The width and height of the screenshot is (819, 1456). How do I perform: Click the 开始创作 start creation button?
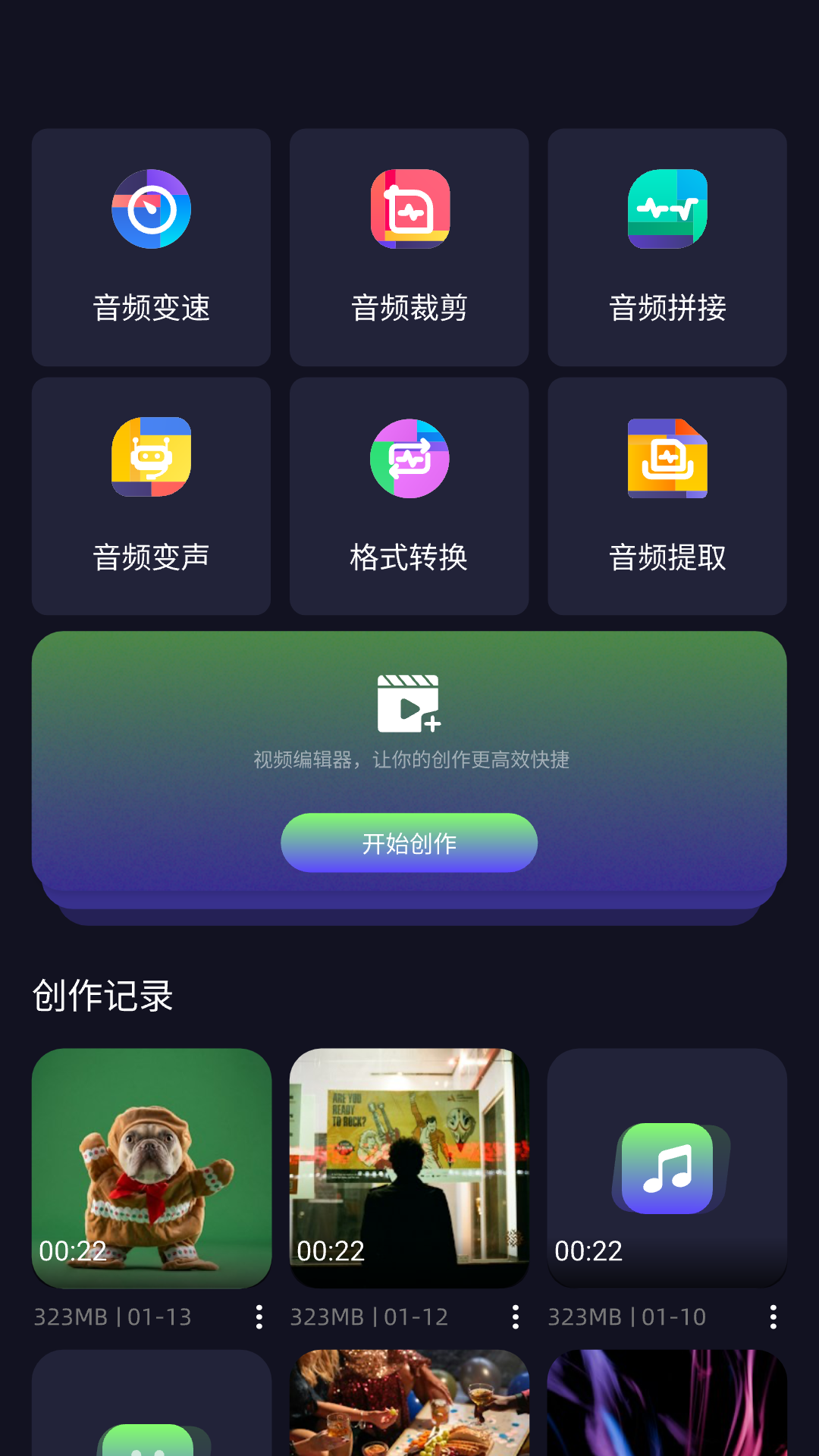409,843
